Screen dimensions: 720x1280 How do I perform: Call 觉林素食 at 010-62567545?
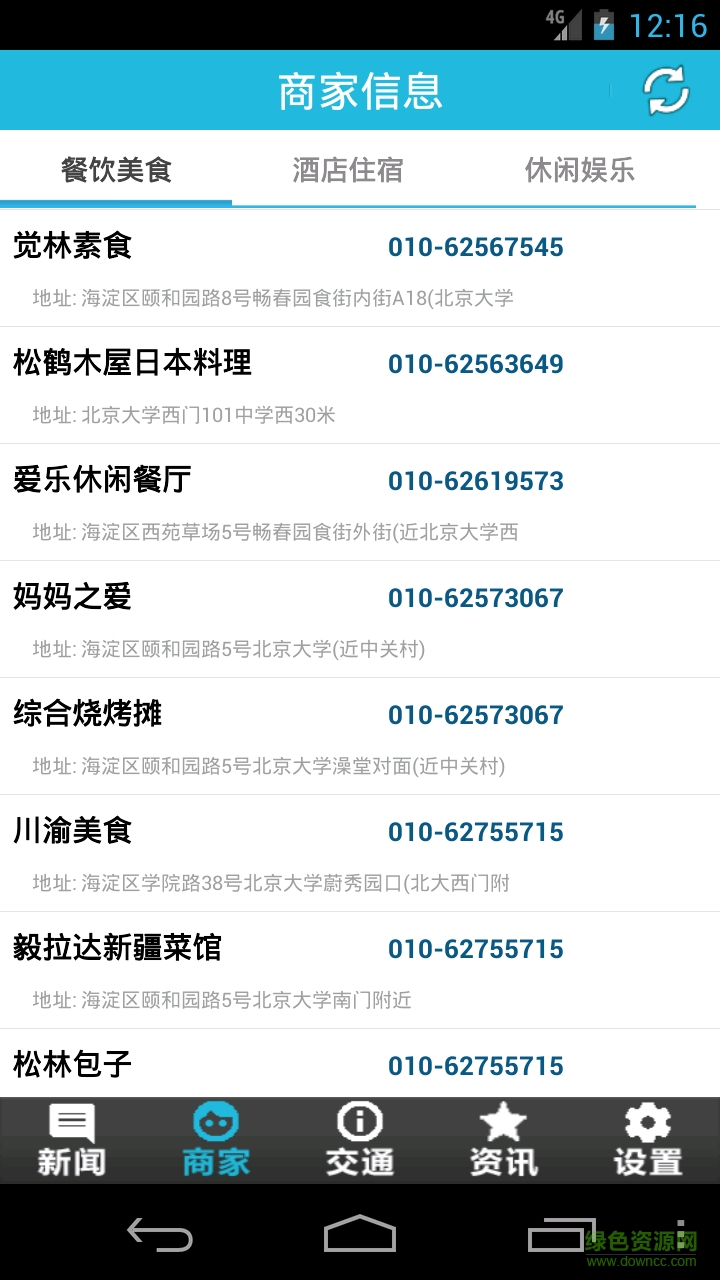coord(476,246)
